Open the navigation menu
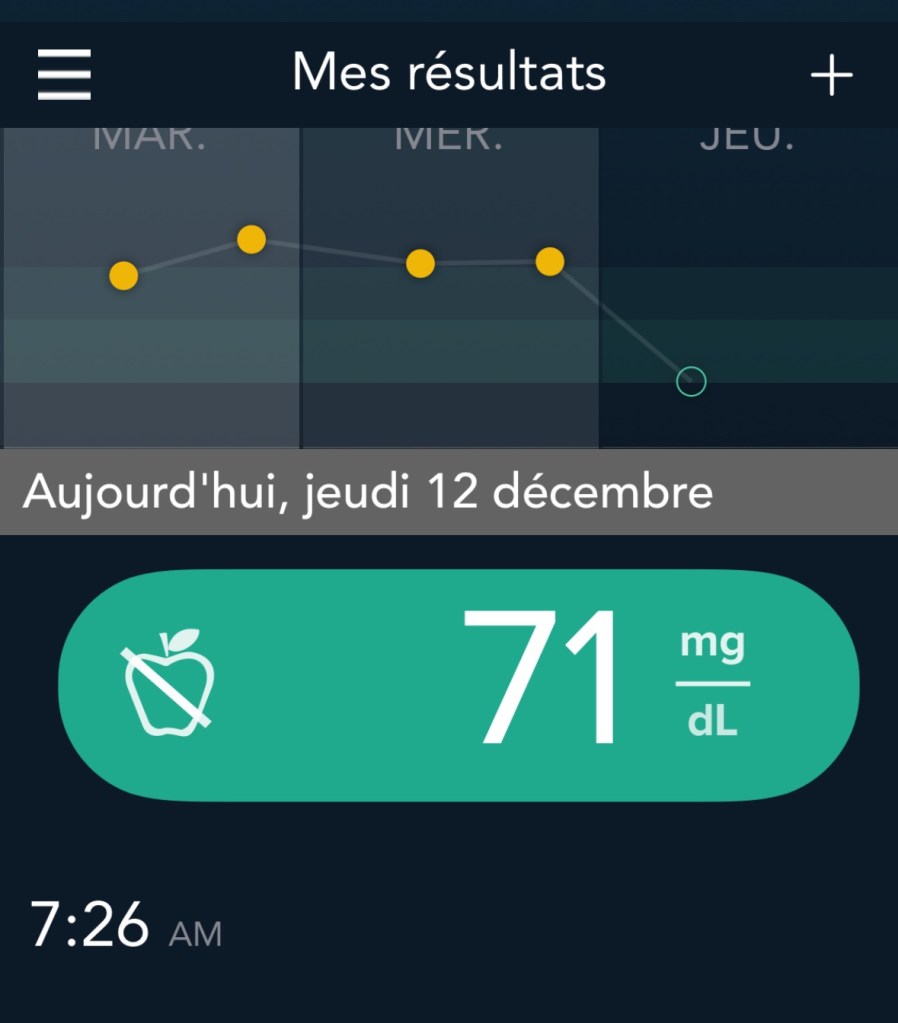 63,73
